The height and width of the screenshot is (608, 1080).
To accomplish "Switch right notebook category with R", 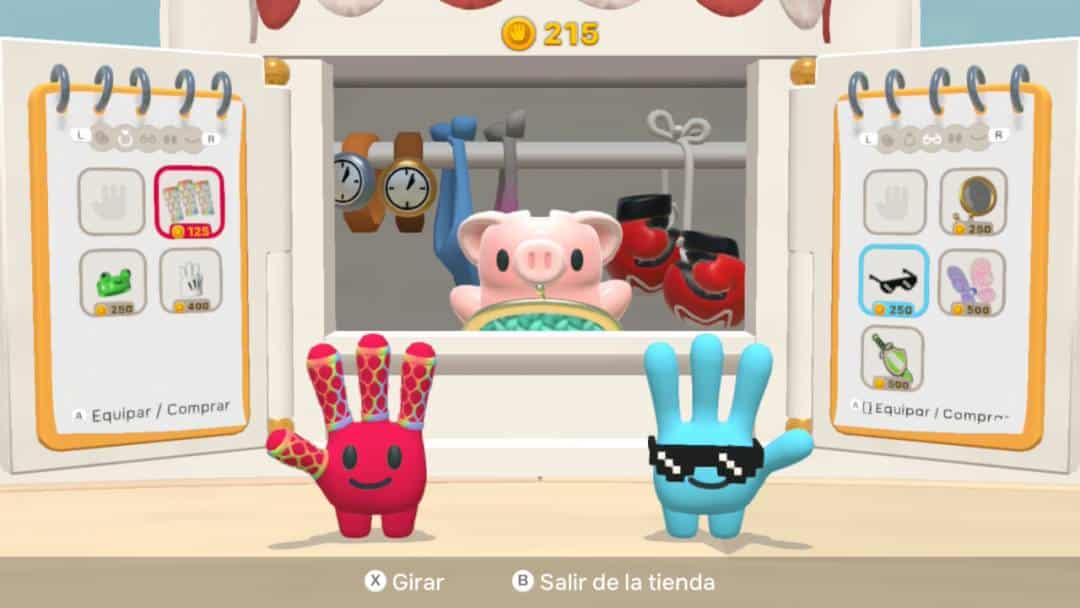I will coord(997,134).
